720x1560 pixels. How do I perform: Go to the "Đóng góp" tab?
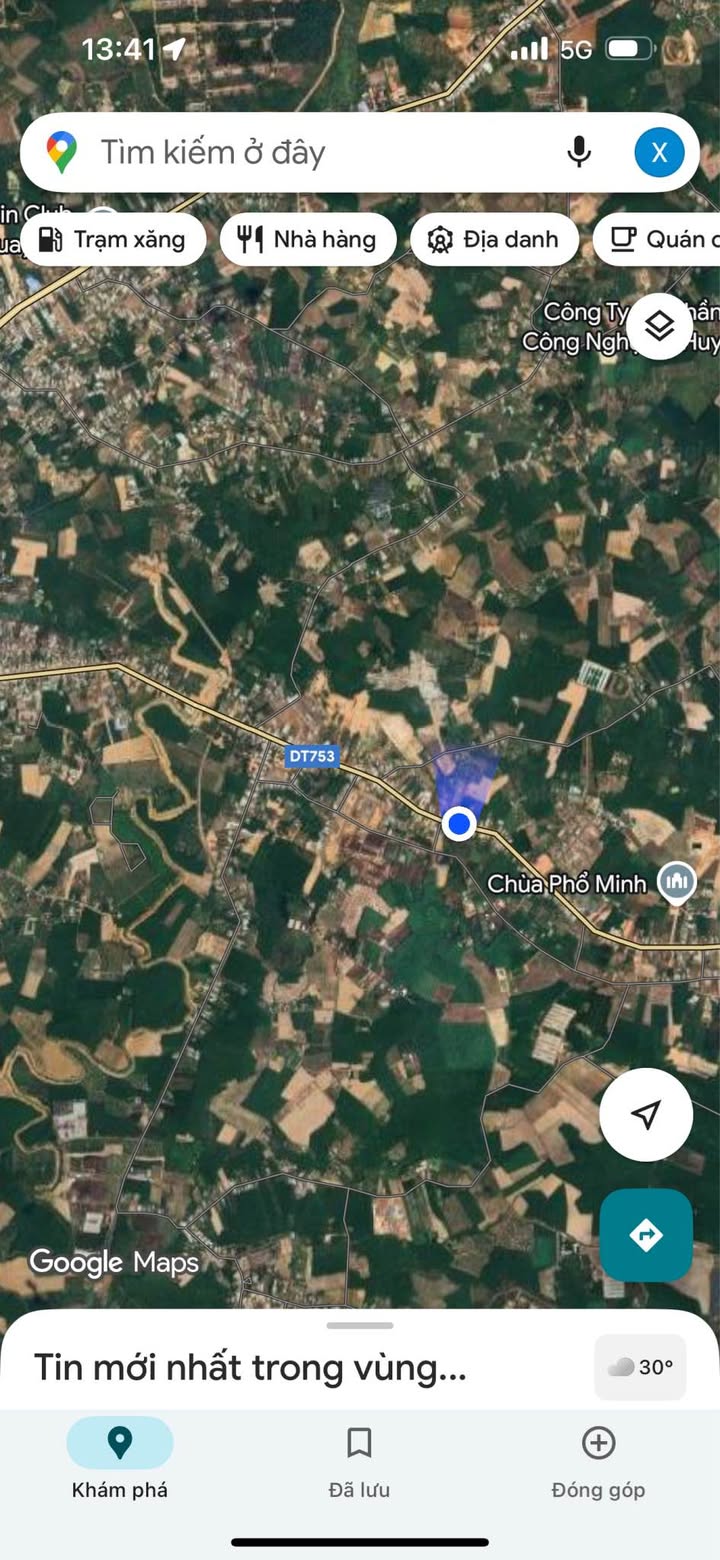[x=598, y=1461]
